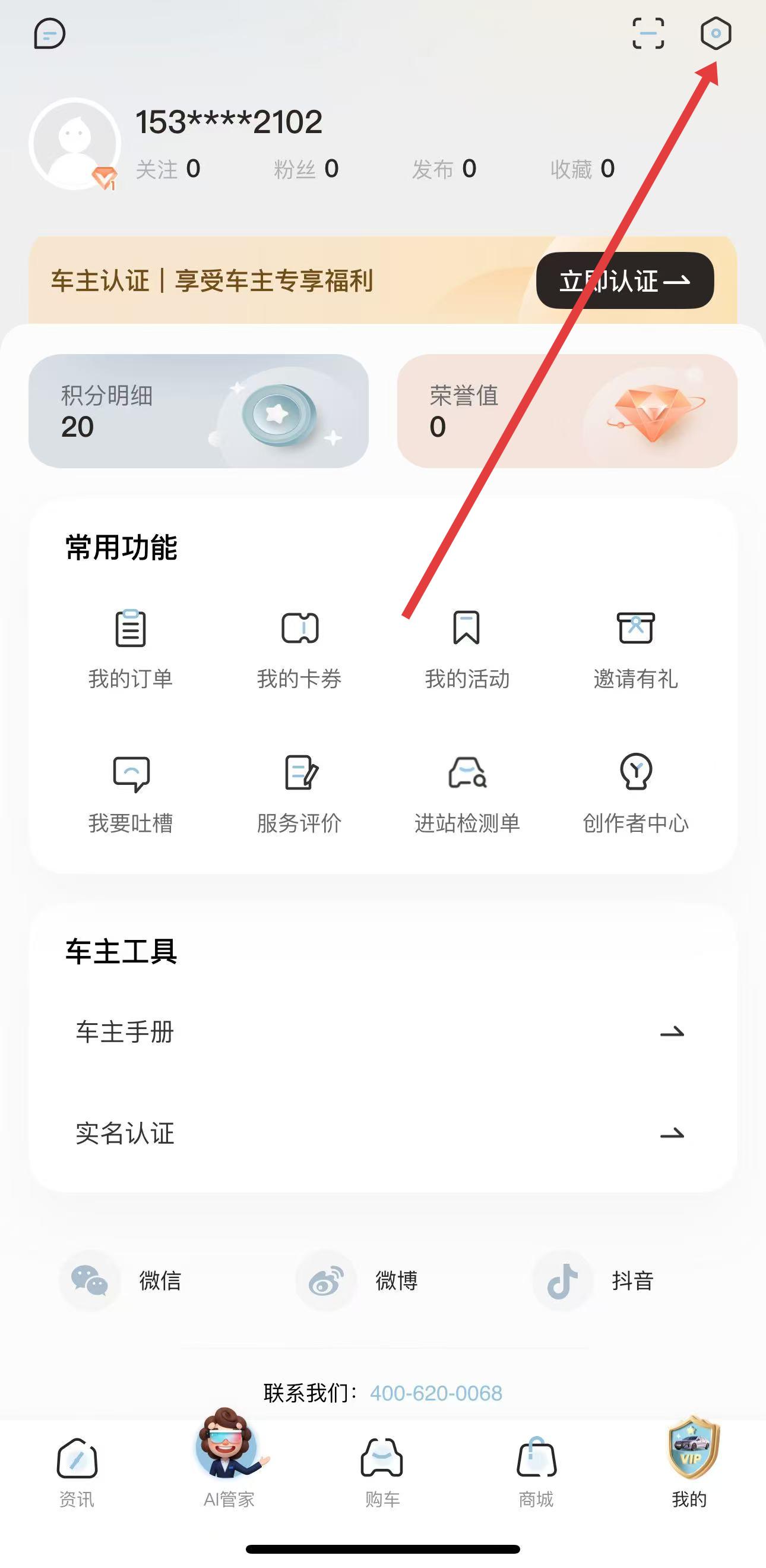Open the 实名认证 real-name verification row
766x1568 pixels.
pos(382,1134)
